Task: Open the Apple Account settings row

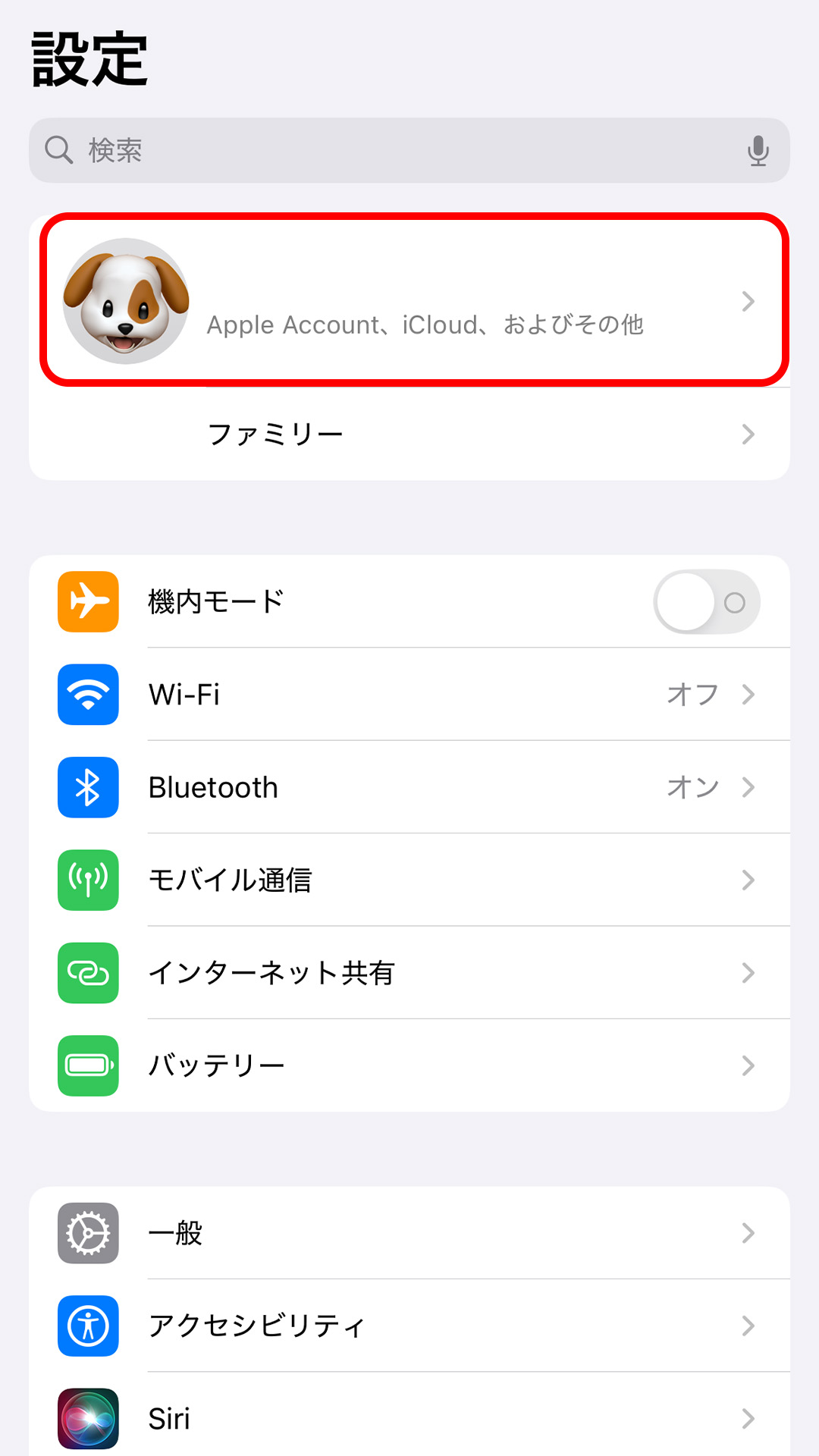Action: tap(409, 302)
